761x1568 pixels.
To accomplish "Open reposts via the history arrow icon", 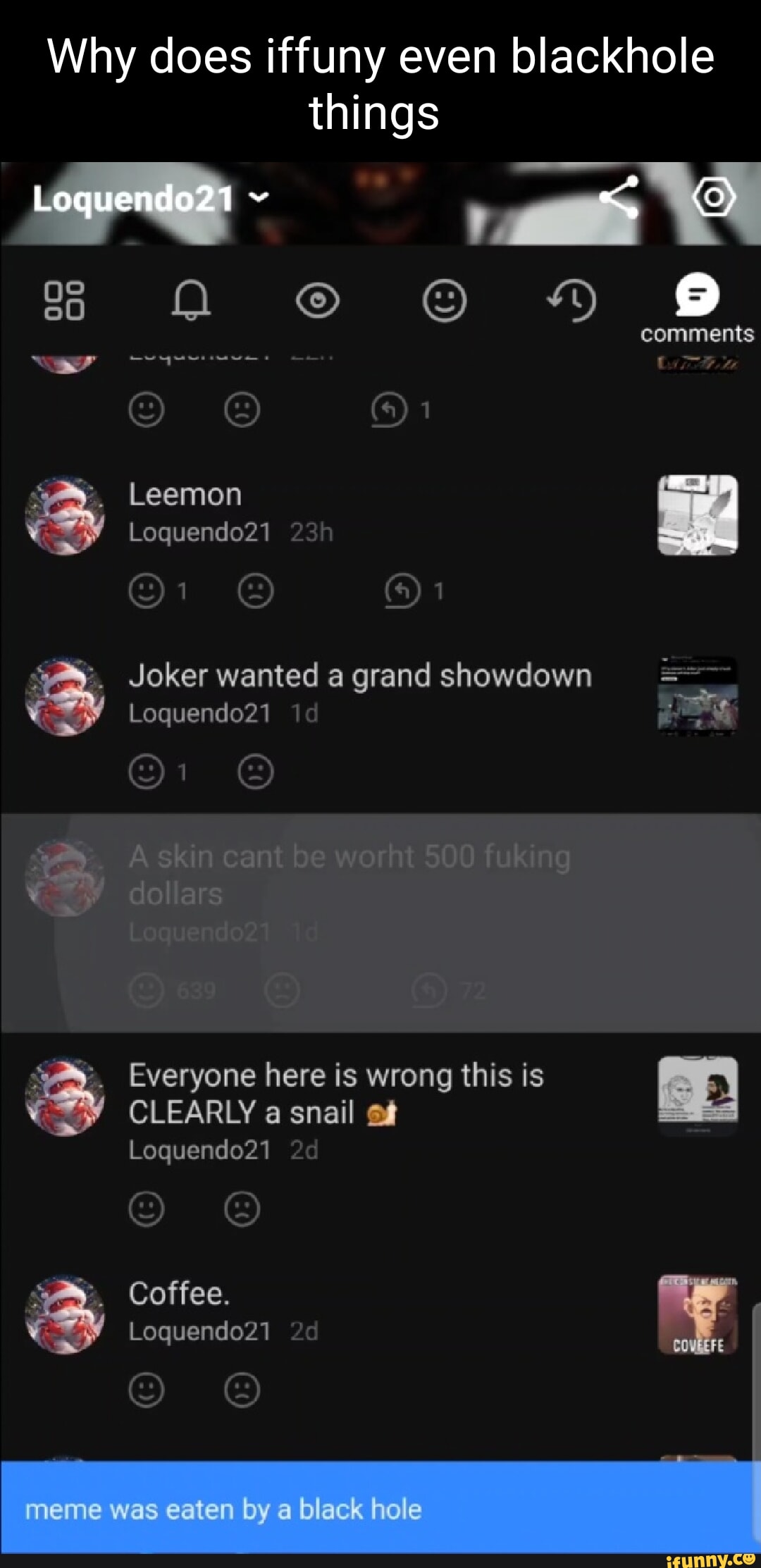I will point(571,298).
